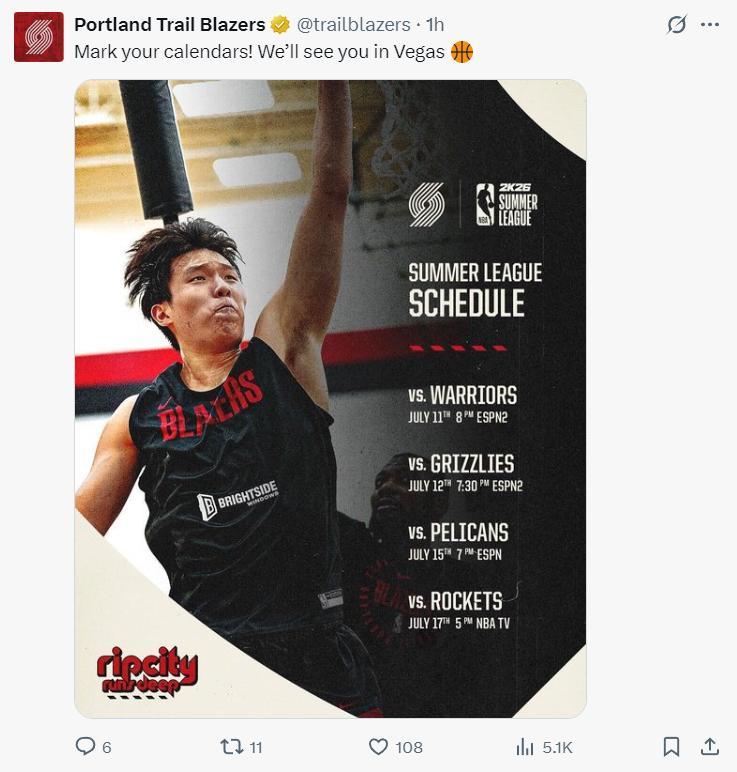
Task: Open the post's overflow menu
Action: point(710,25)
